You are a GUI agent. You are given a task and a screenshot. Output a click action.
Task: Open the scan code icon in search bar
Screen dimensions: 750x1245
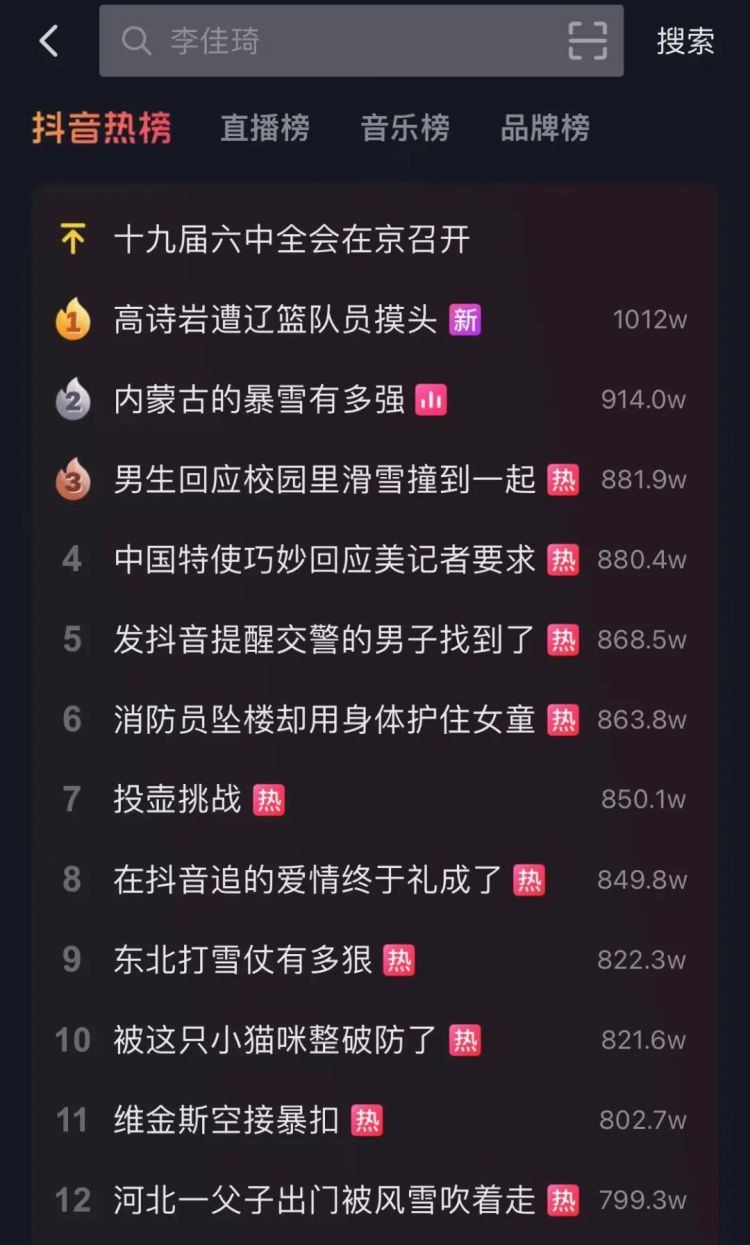(588, 41)
